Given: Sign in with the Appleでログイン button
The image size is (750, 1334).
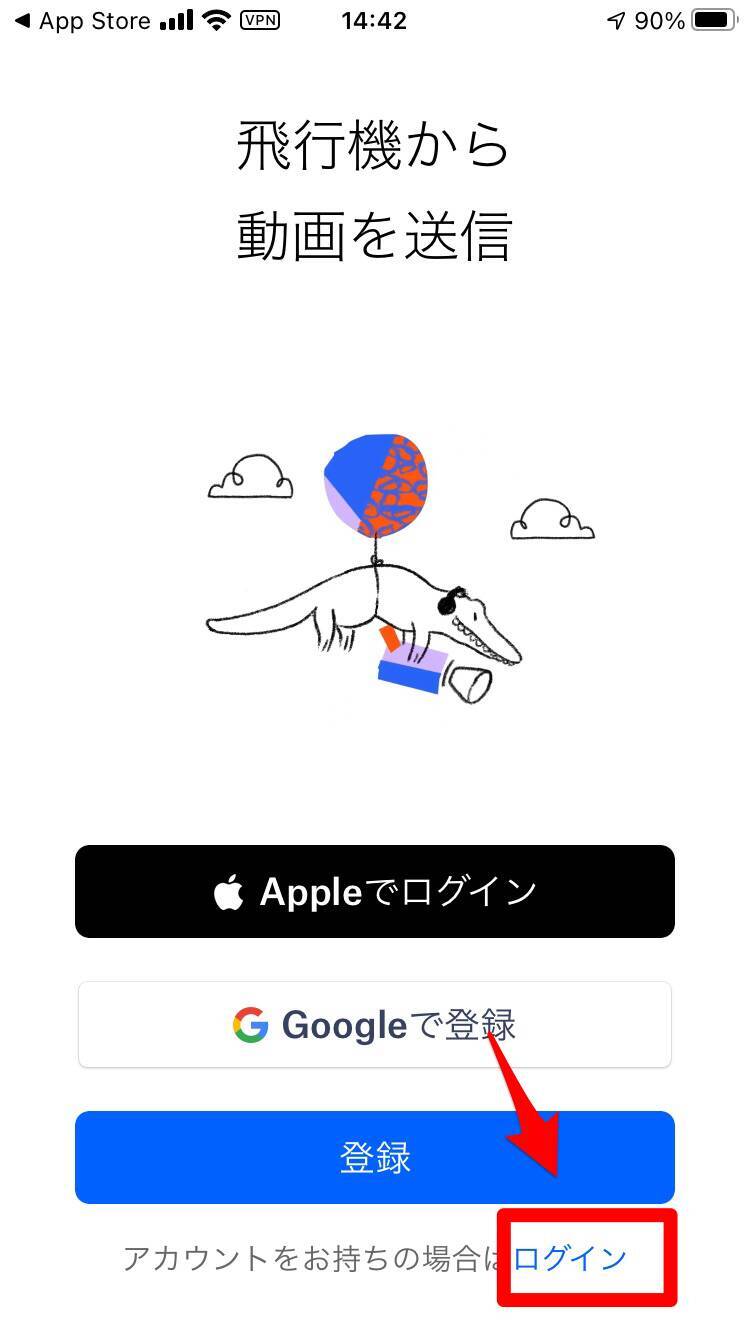Looking at the screenshot, I should click(375, 891).
